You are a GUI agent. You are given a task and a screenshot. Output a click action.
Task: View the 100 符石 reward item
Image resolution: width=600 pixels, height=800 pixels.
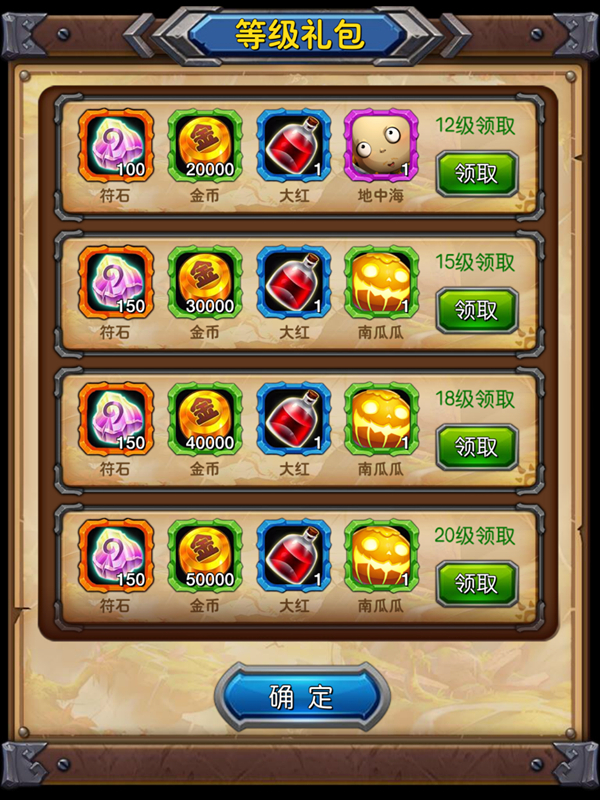(x=117, y=146)
